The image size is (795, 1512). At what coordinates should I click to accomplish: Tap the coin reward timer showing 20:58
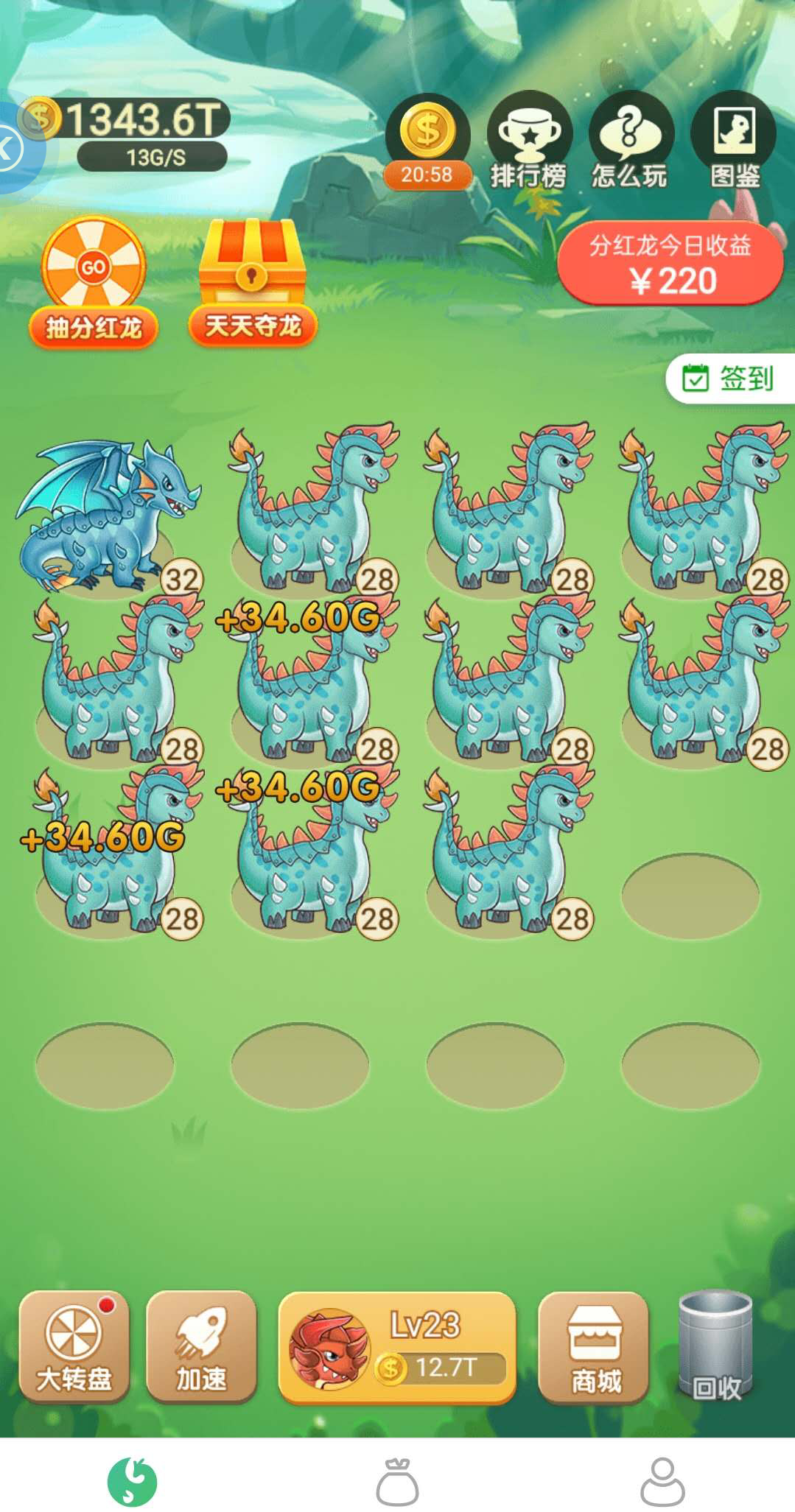[x=427, y=142]
